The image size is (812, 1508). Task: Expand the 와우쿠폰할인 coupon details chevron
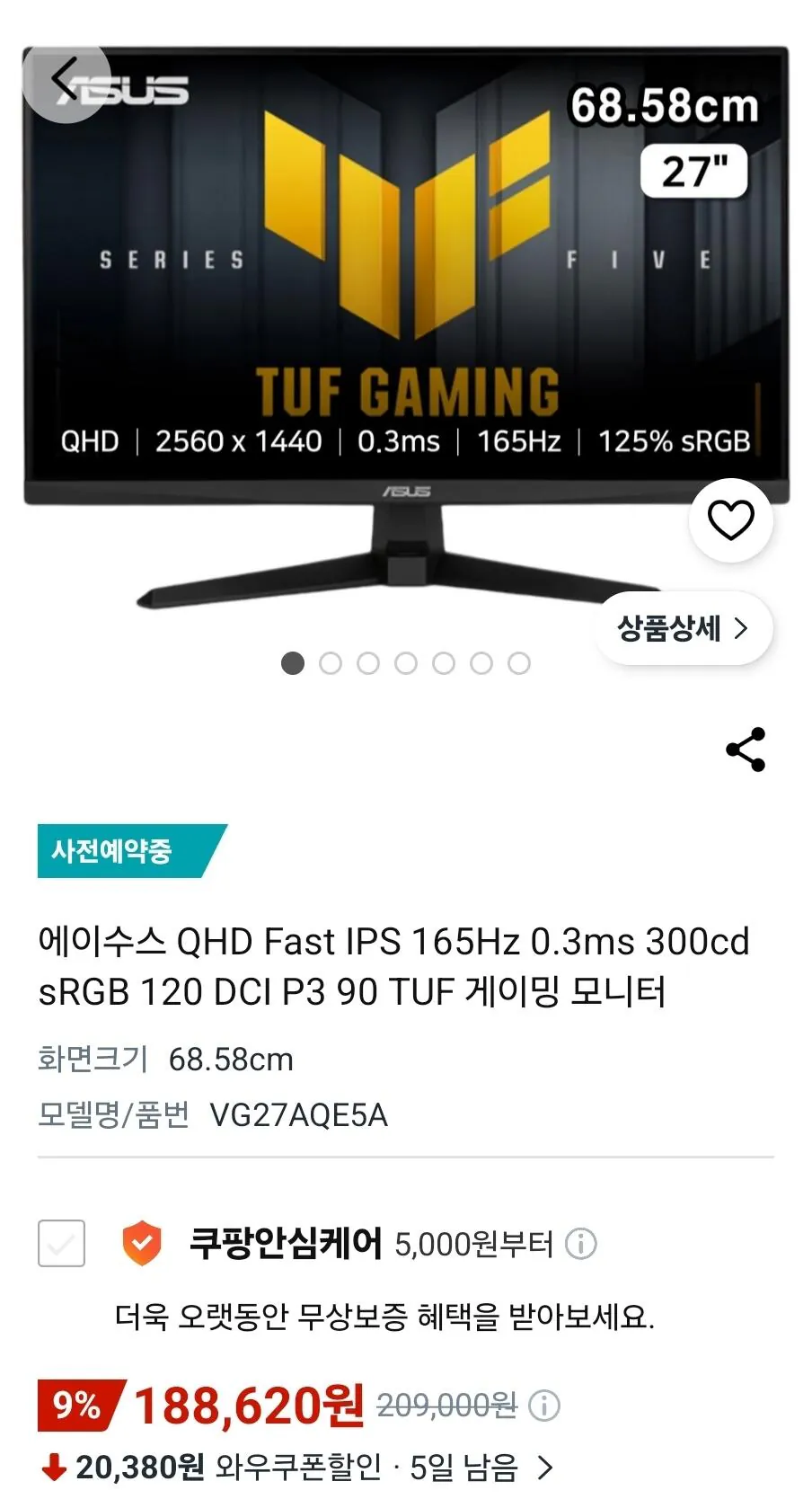pyautogui.click(x=546, y=1469)
